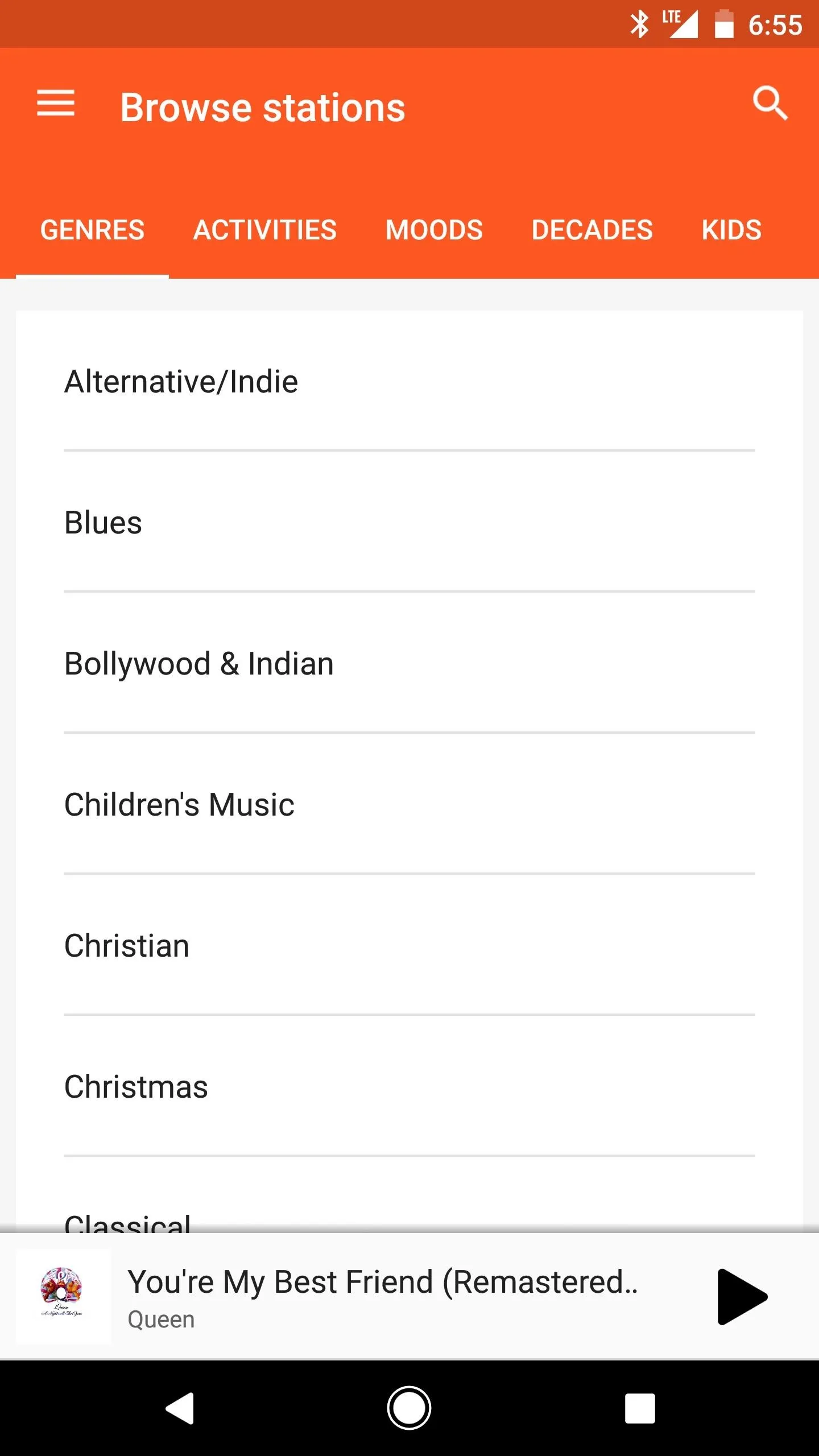The width and height of the screenshot is (819, 1456).
Task: Switch to the Activities tab
Action: pos(265,230)
